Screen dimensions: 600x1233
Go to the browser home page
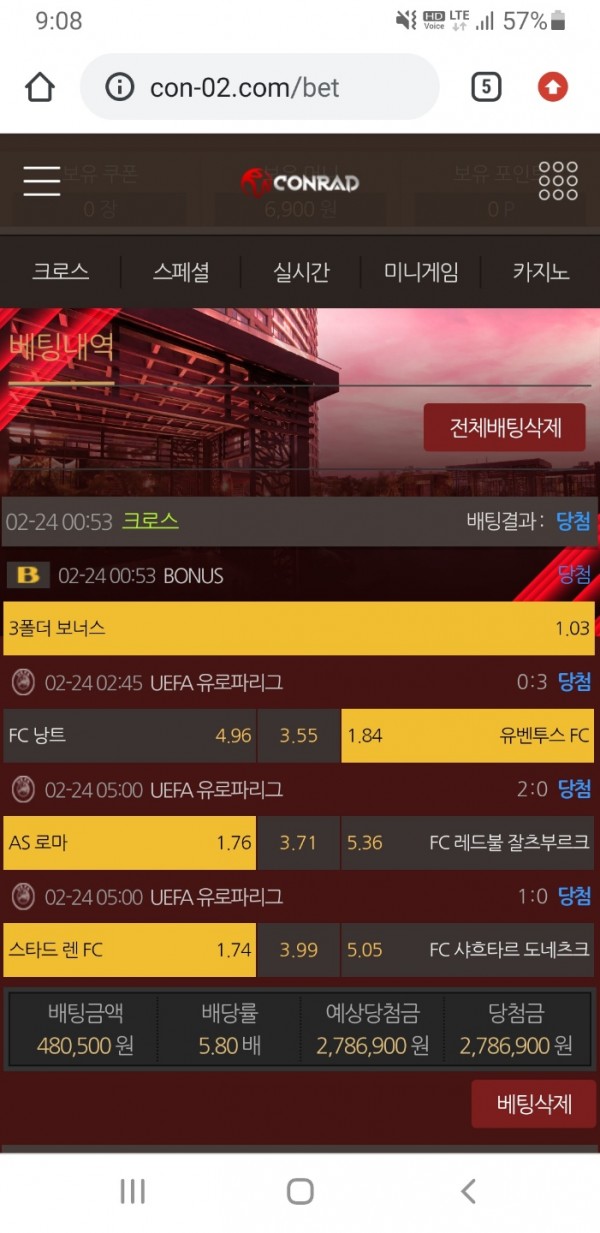[x=40, y=88]
